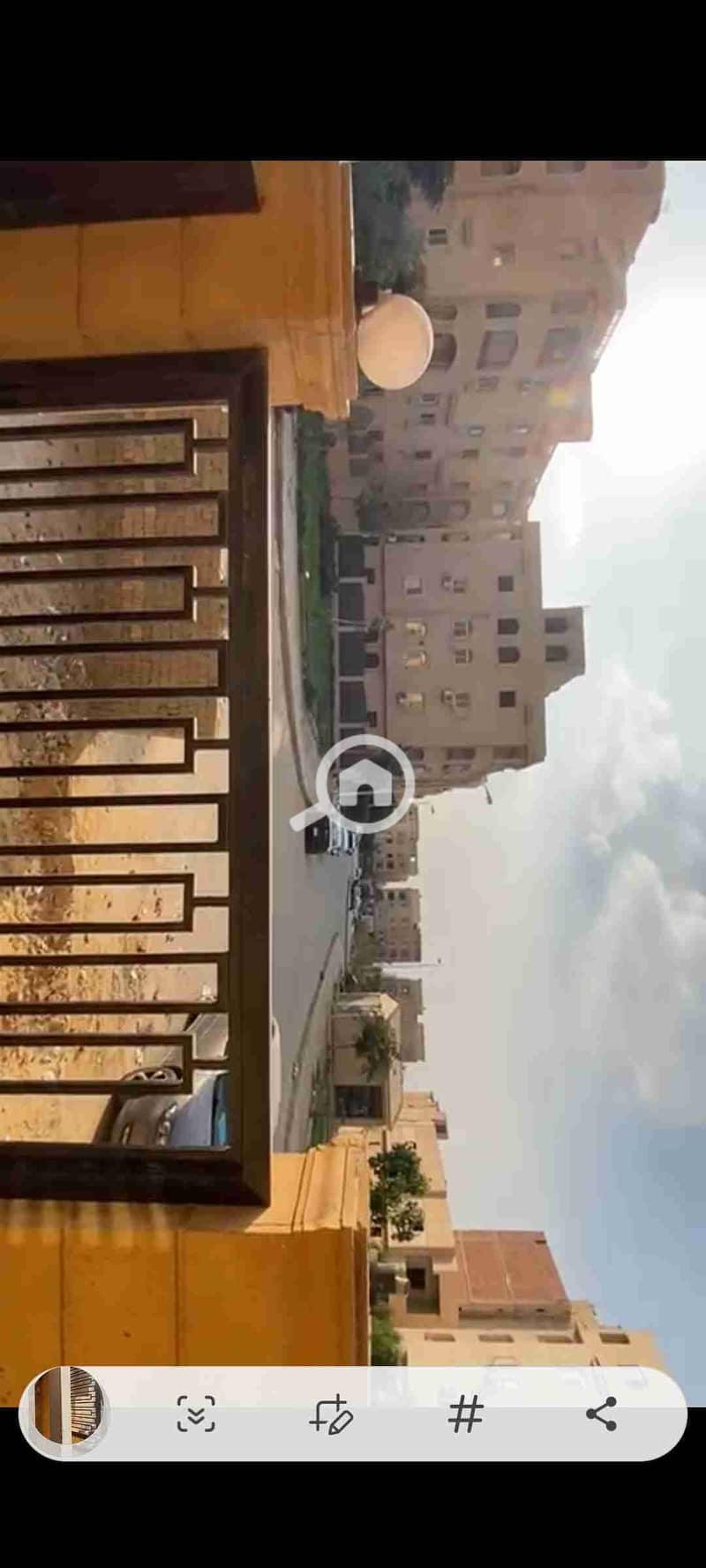Start scroll capture

click(x=196, y=1414)
